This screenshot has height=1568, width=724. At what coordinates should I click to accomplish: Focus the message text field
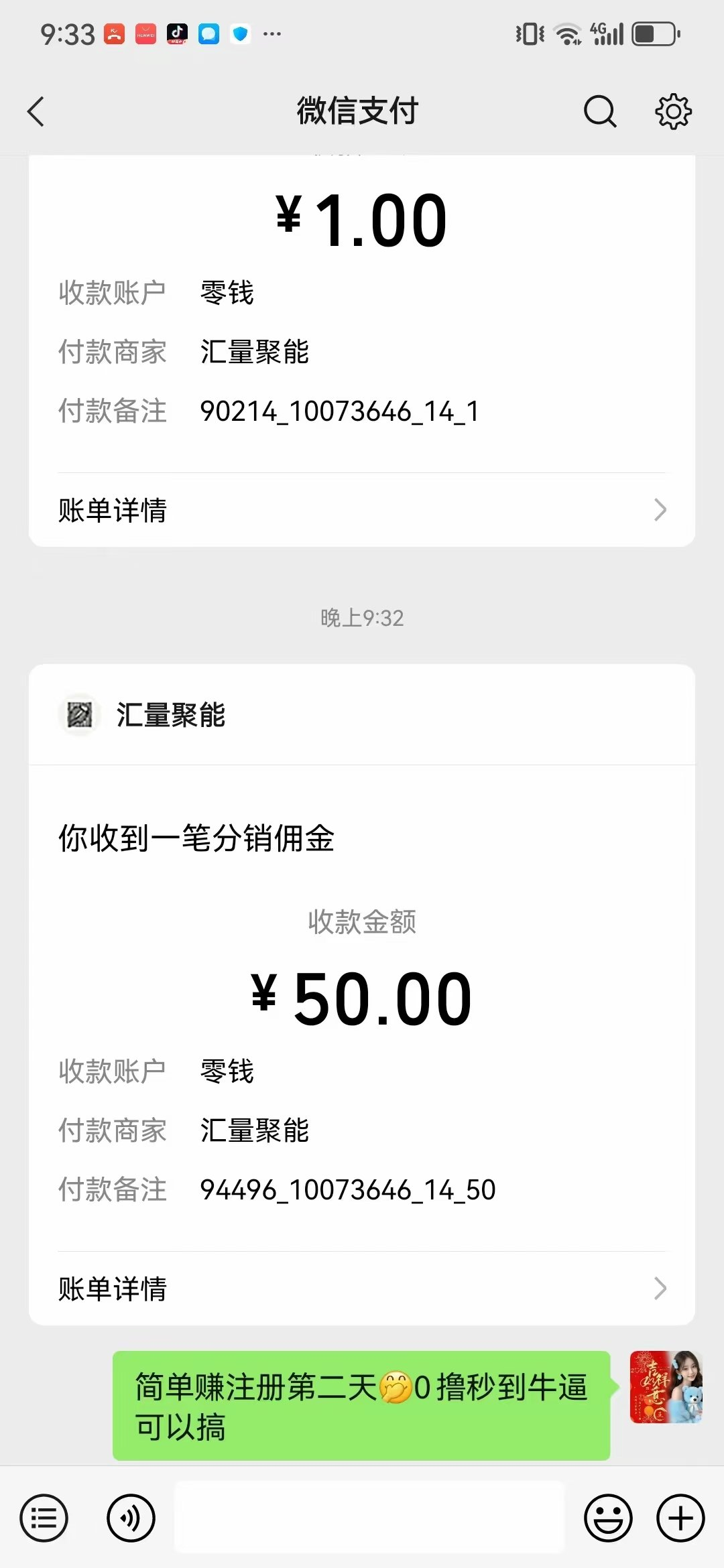point(369,1518)
